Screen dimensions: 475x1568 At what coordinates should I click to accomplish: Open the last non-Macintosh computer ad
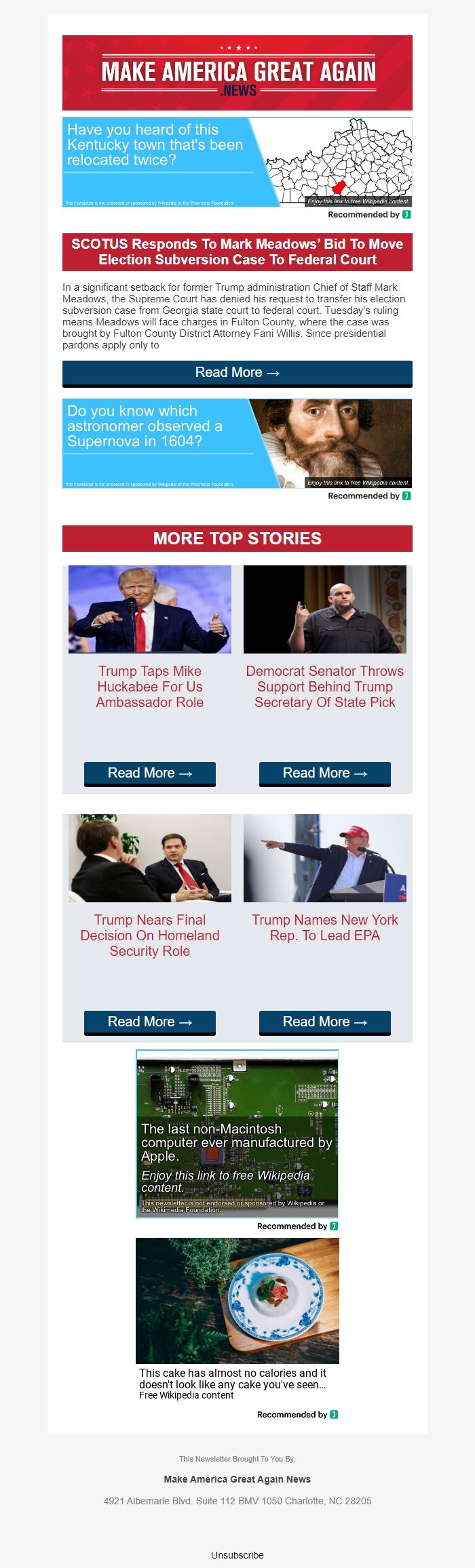click(x=237, y=1133)
